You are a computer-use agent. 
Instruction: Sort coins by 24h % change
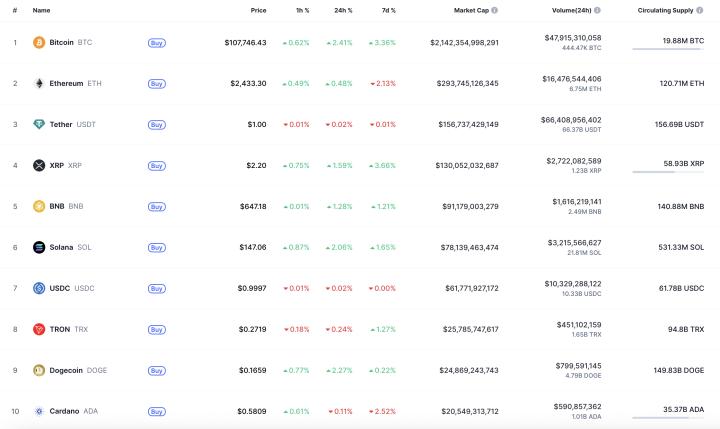click(343, 10)
